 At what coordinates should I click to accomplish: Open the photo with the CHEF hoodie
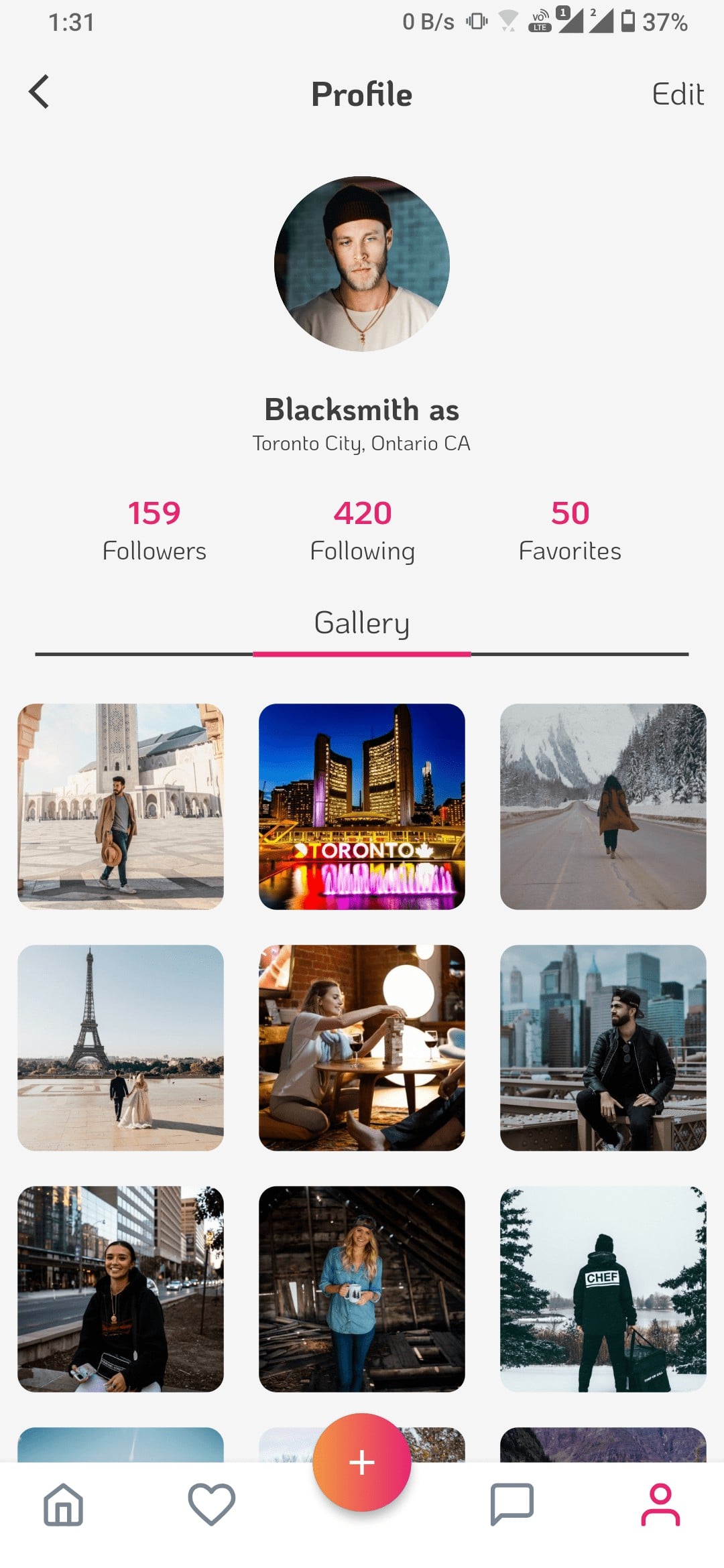[x=603, y=1289]
